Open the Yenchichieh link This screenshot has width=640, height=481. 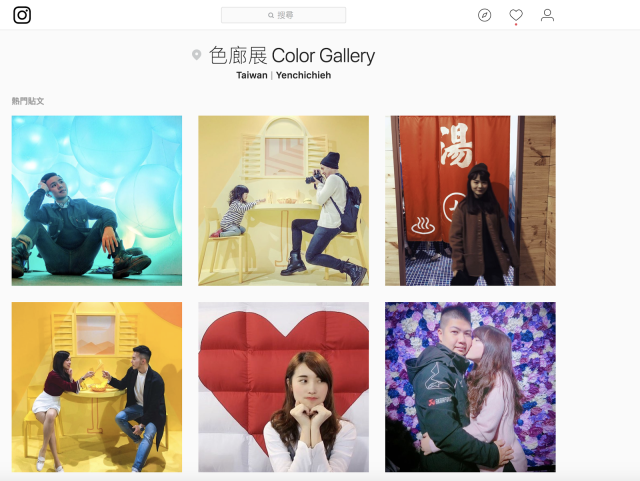pos(303,75)
